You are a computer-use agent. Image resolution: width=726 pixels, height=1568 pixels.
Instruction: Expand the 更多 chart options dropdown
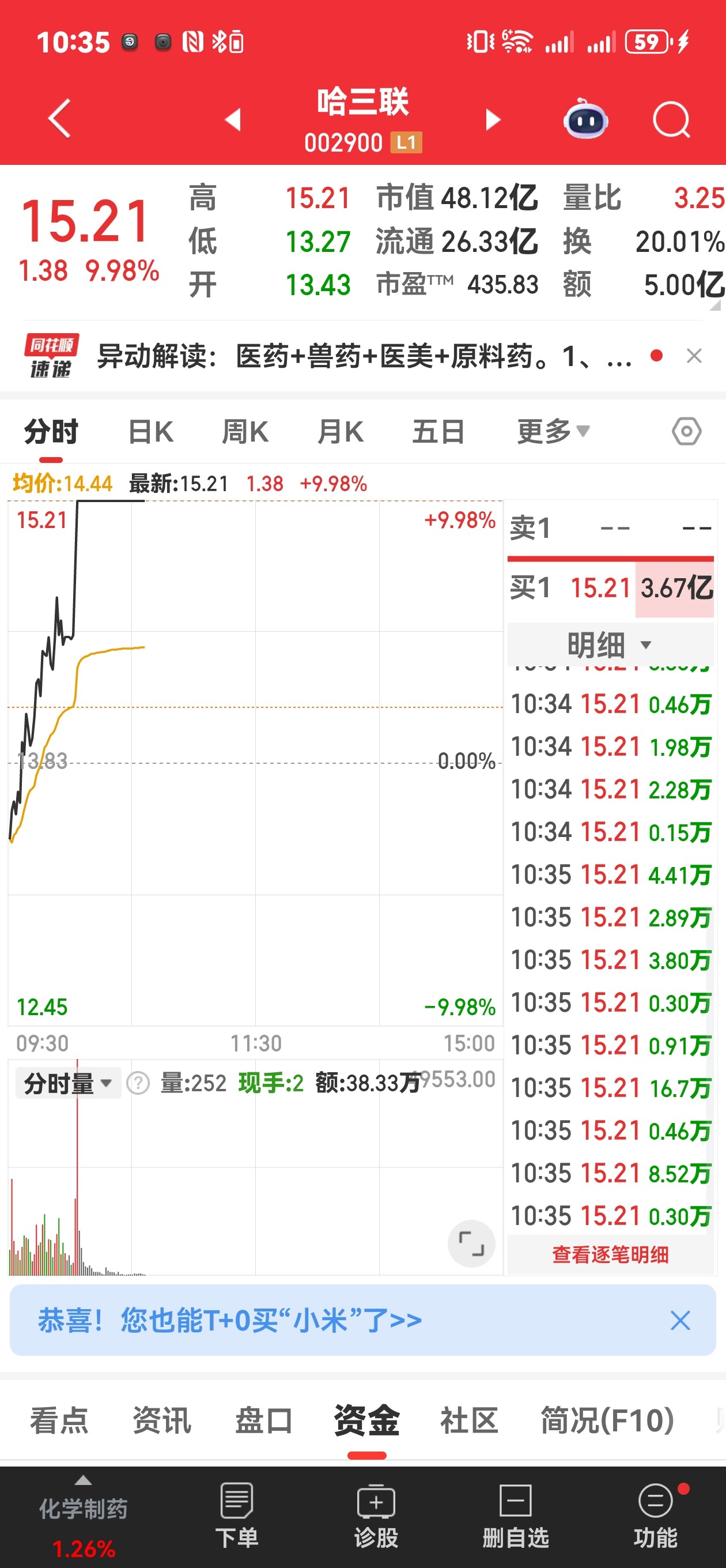[553, 432]
